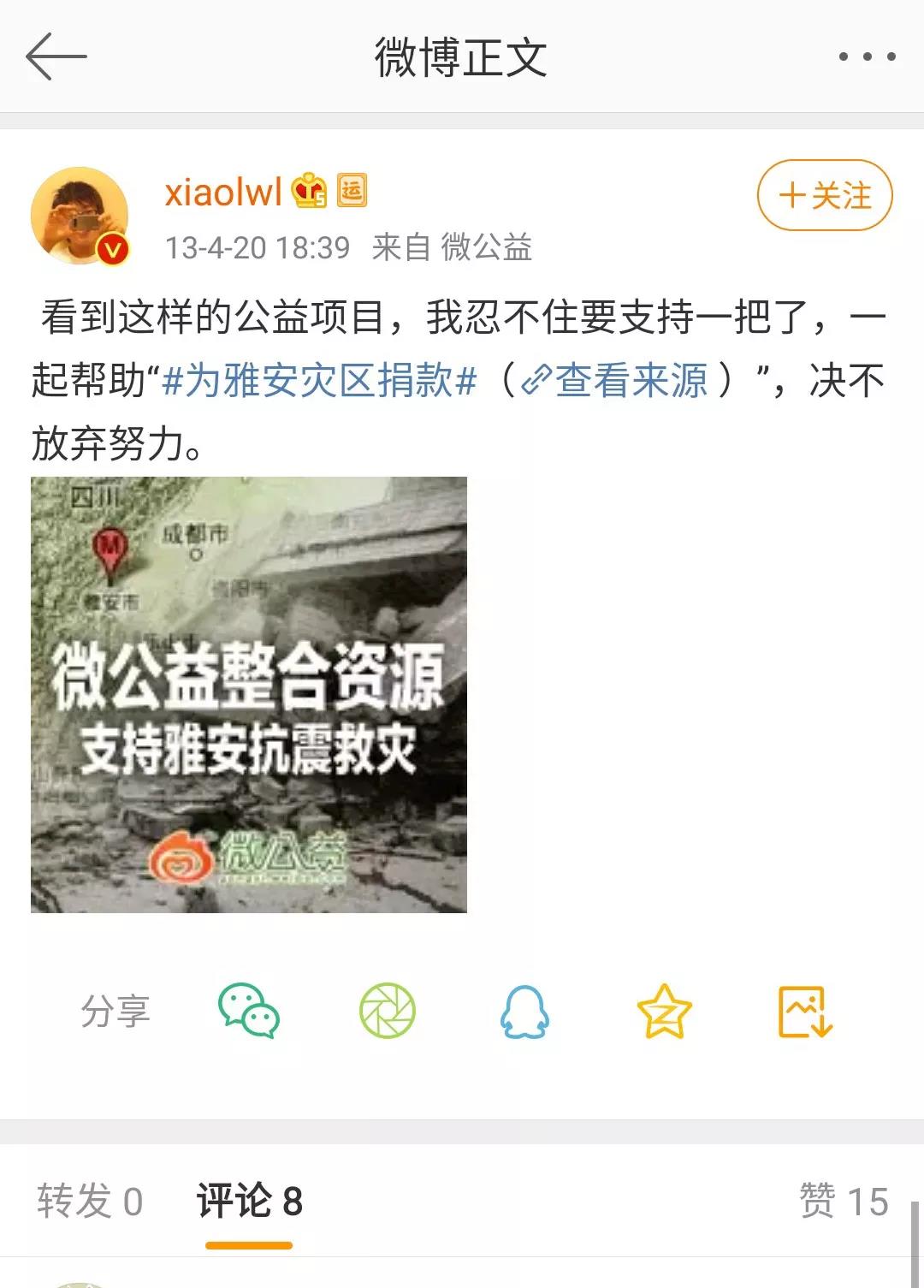
Task: Open the xiaolwl username link
Action: coord(222,192)
